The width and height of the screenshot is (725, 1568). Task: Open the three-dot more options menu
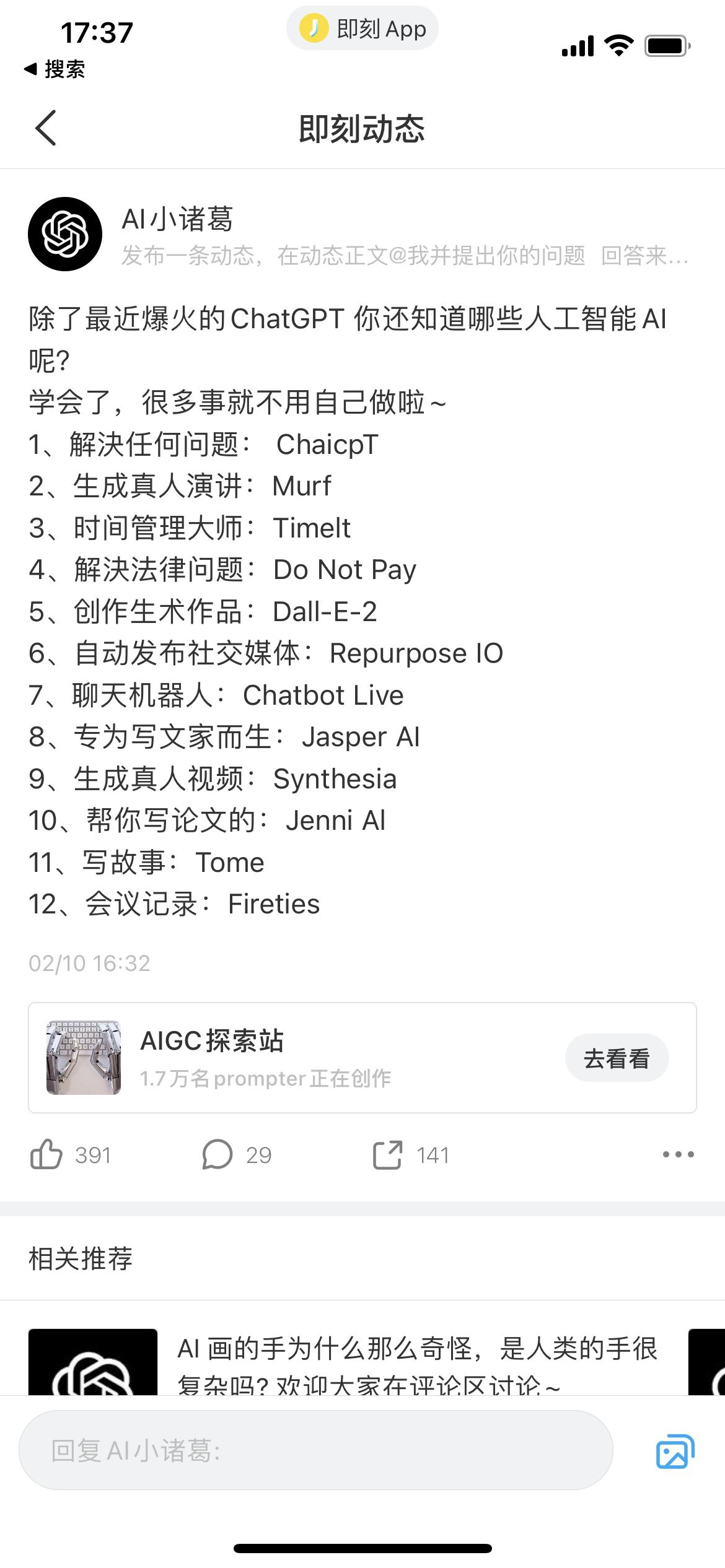point(678,1154)
